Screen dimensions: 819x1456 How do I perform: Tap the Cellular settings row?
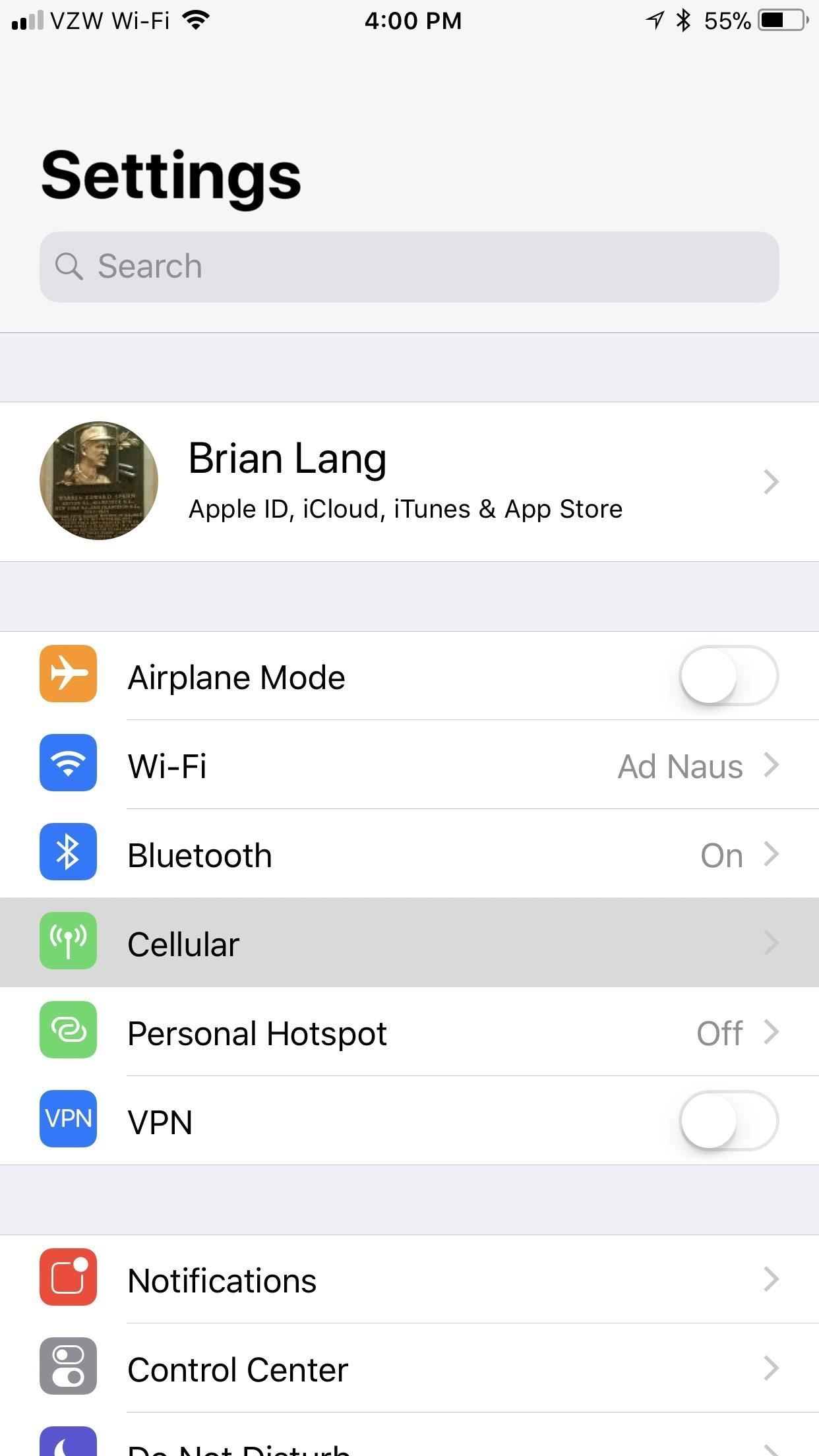pos(409,943)
